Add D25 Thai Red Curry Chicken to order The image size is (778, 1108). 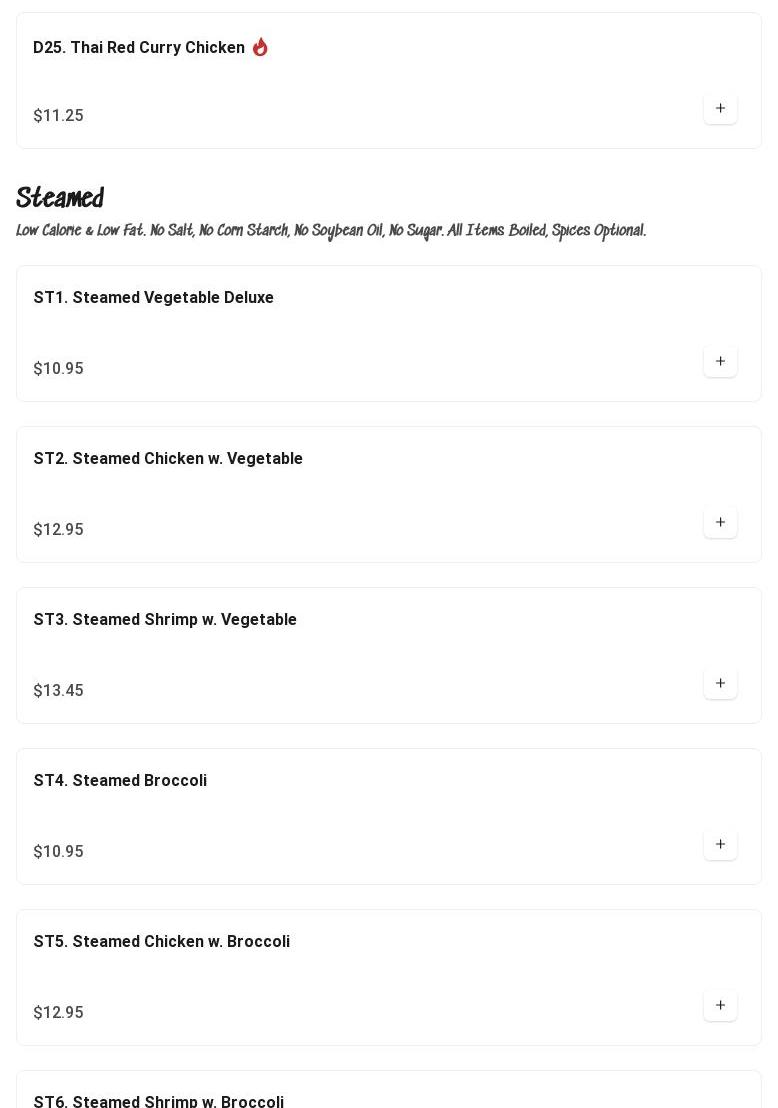coord(720,108)
